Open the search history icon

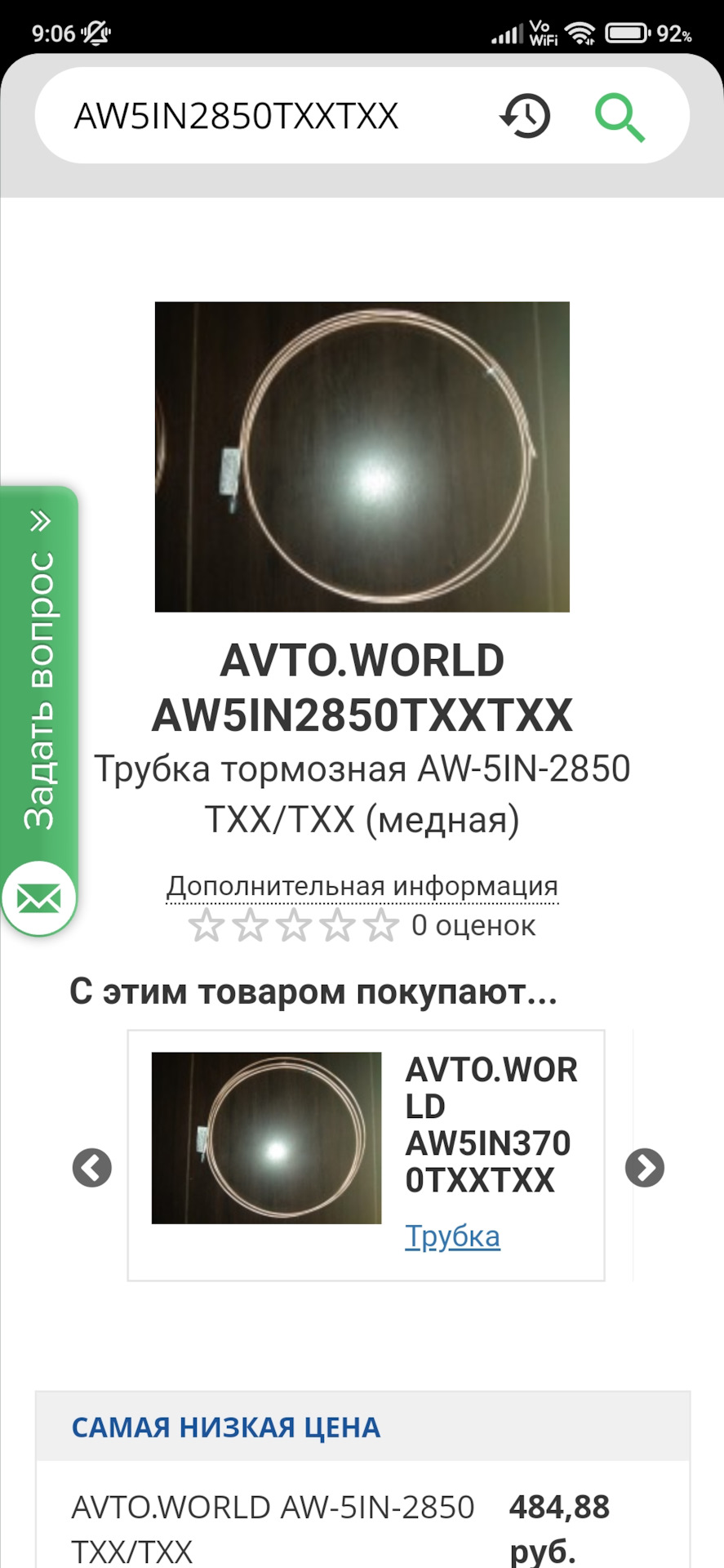tap(525, 116)
